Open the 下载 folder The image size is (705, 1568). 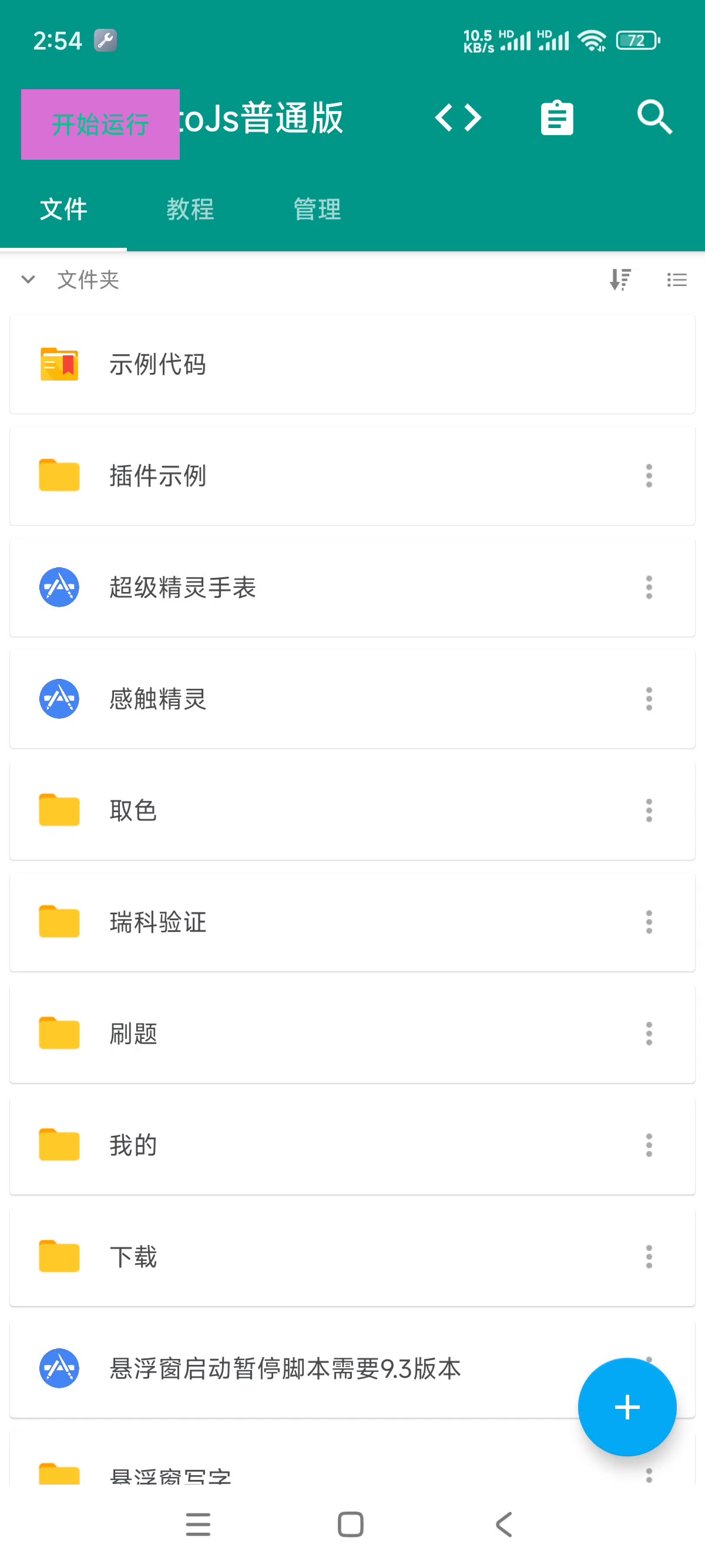pyautogui.click(x=352, y=1256)
